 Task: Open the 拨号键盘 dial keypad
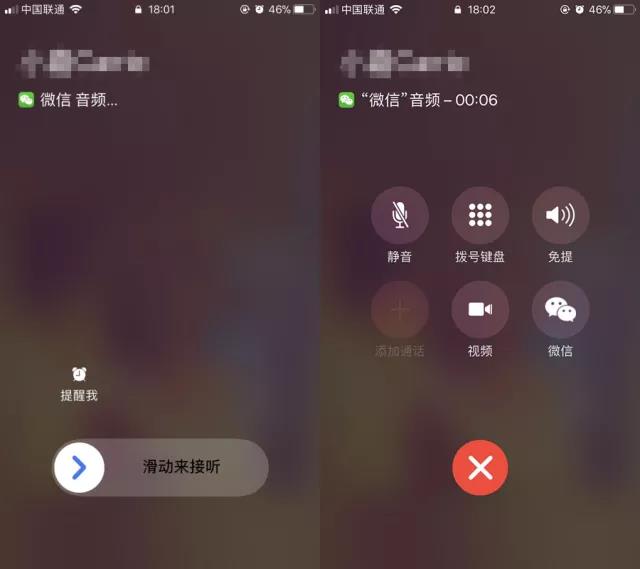click(x=480, y=215)
